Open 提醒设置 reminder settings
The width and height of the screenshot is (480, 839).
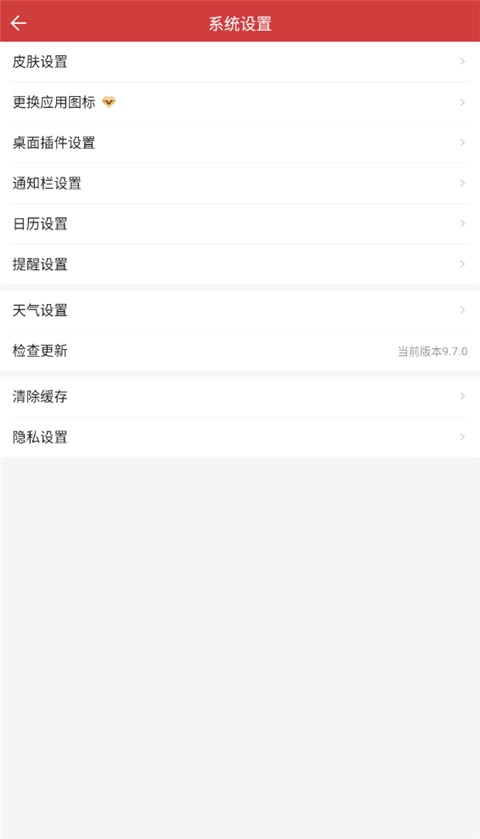click(x=240, y=264)
